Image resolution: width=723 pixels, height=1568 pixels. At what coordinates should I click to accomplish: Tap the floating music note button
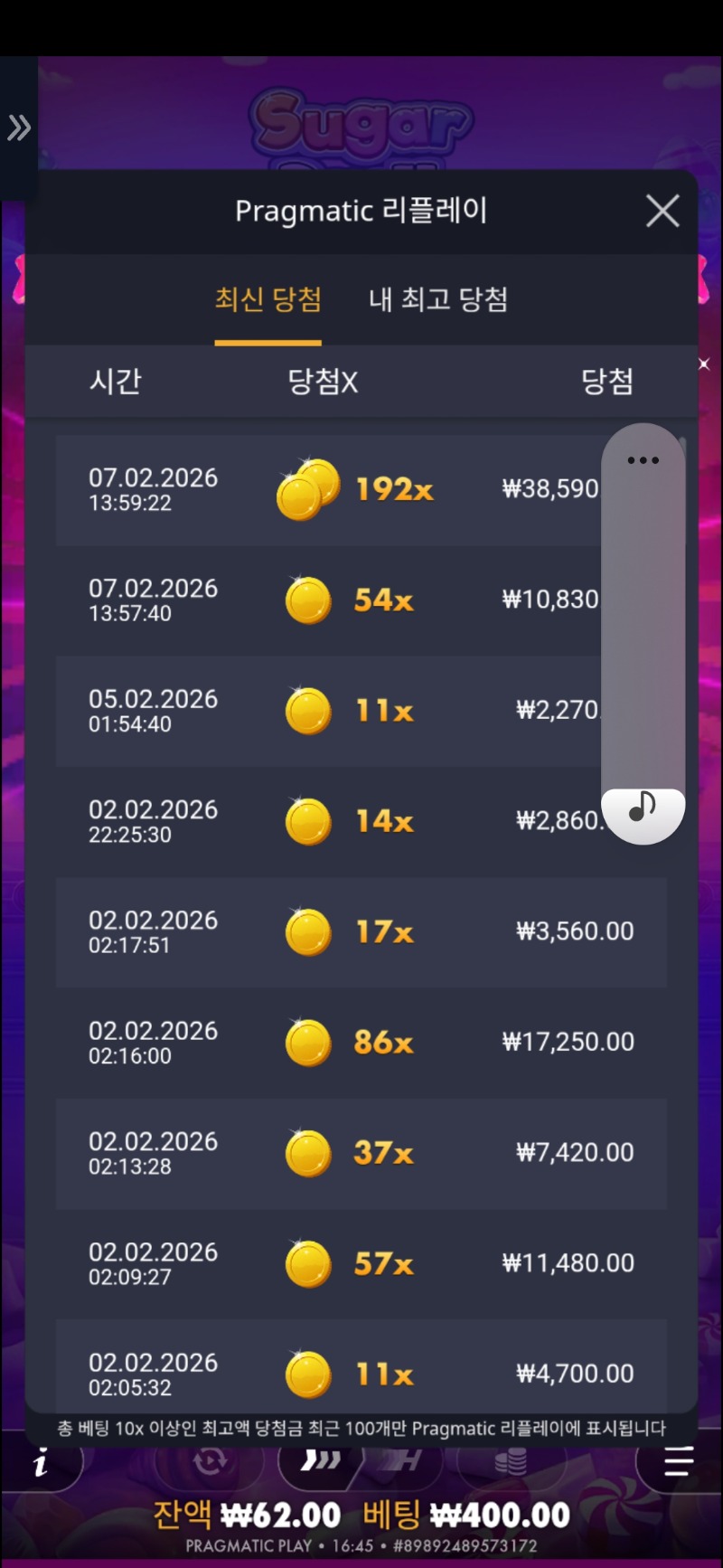pos(643,807)
